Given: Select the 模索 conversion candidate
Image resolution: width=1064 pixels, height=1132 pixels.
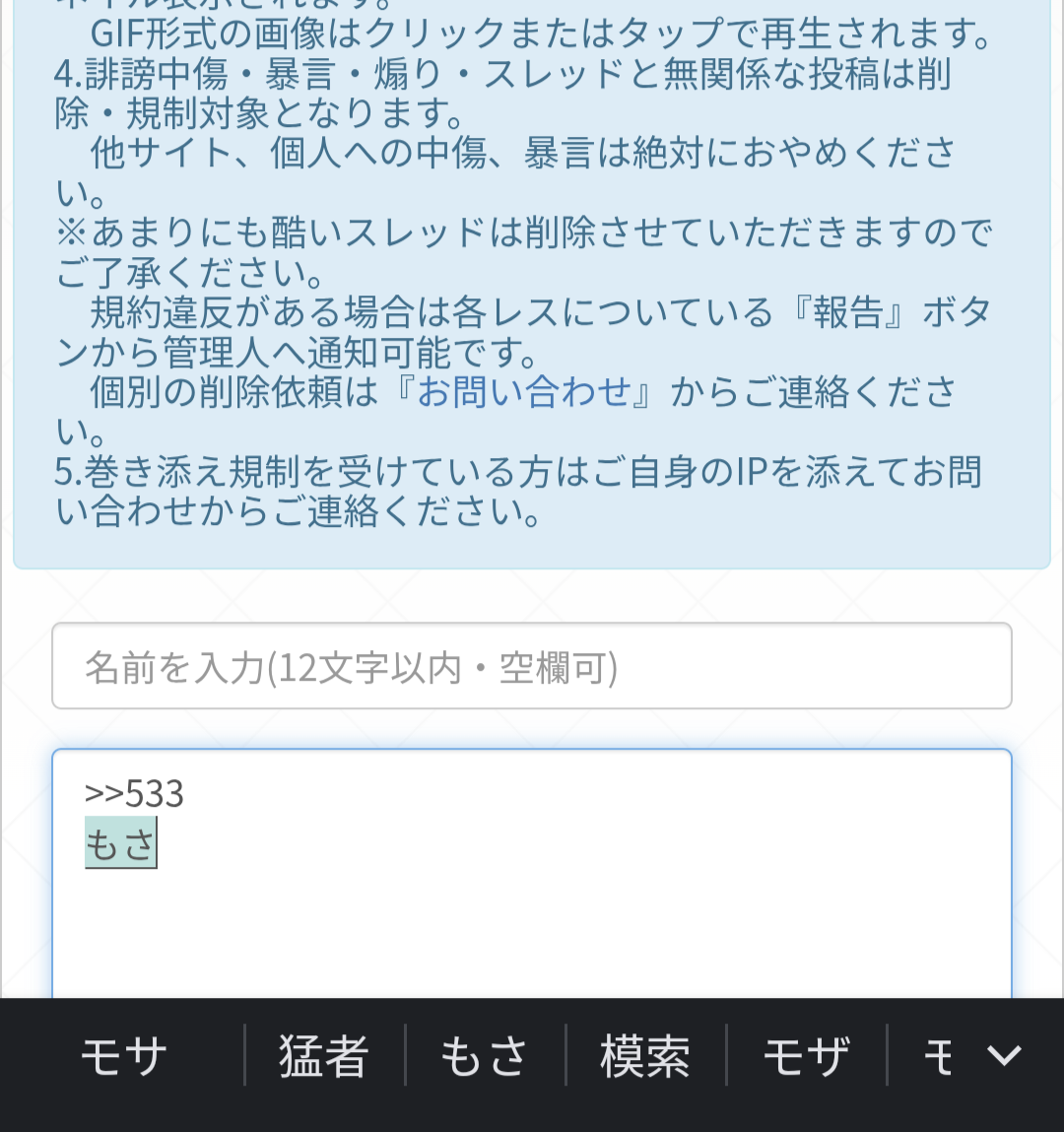Looking at the screenshot, I should click(x=645, y=1057).
